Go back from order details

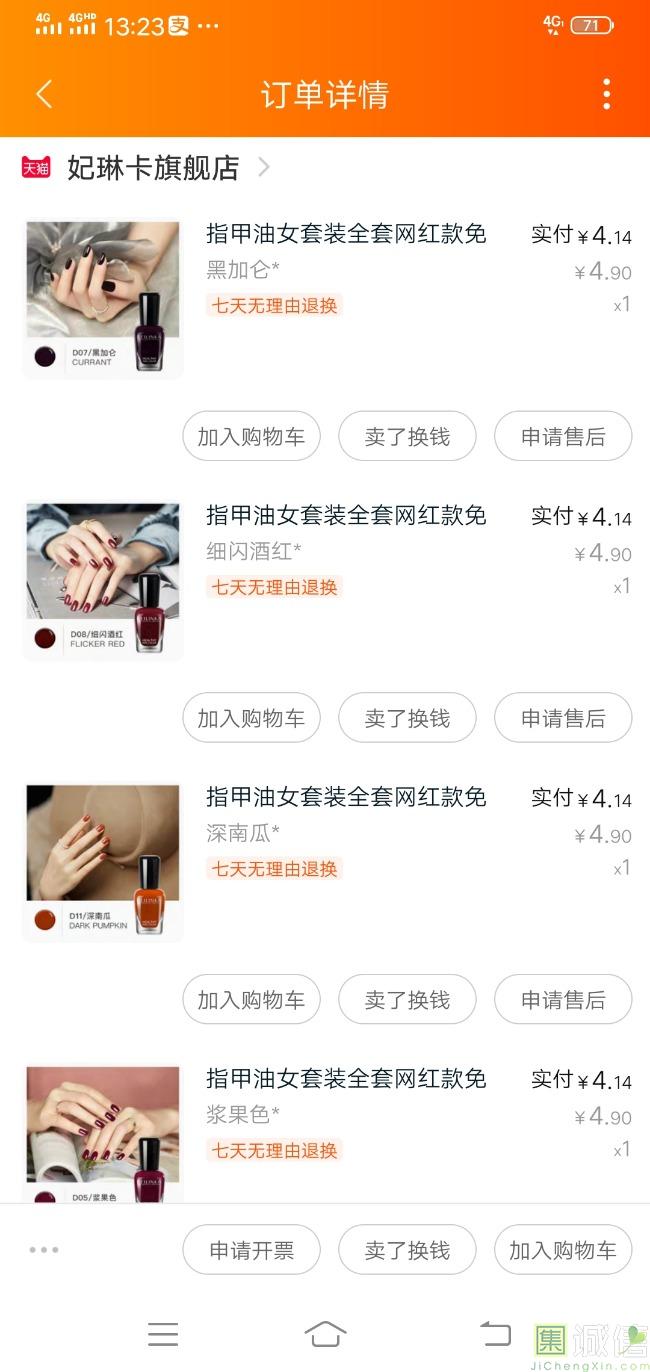click(43, 94)
